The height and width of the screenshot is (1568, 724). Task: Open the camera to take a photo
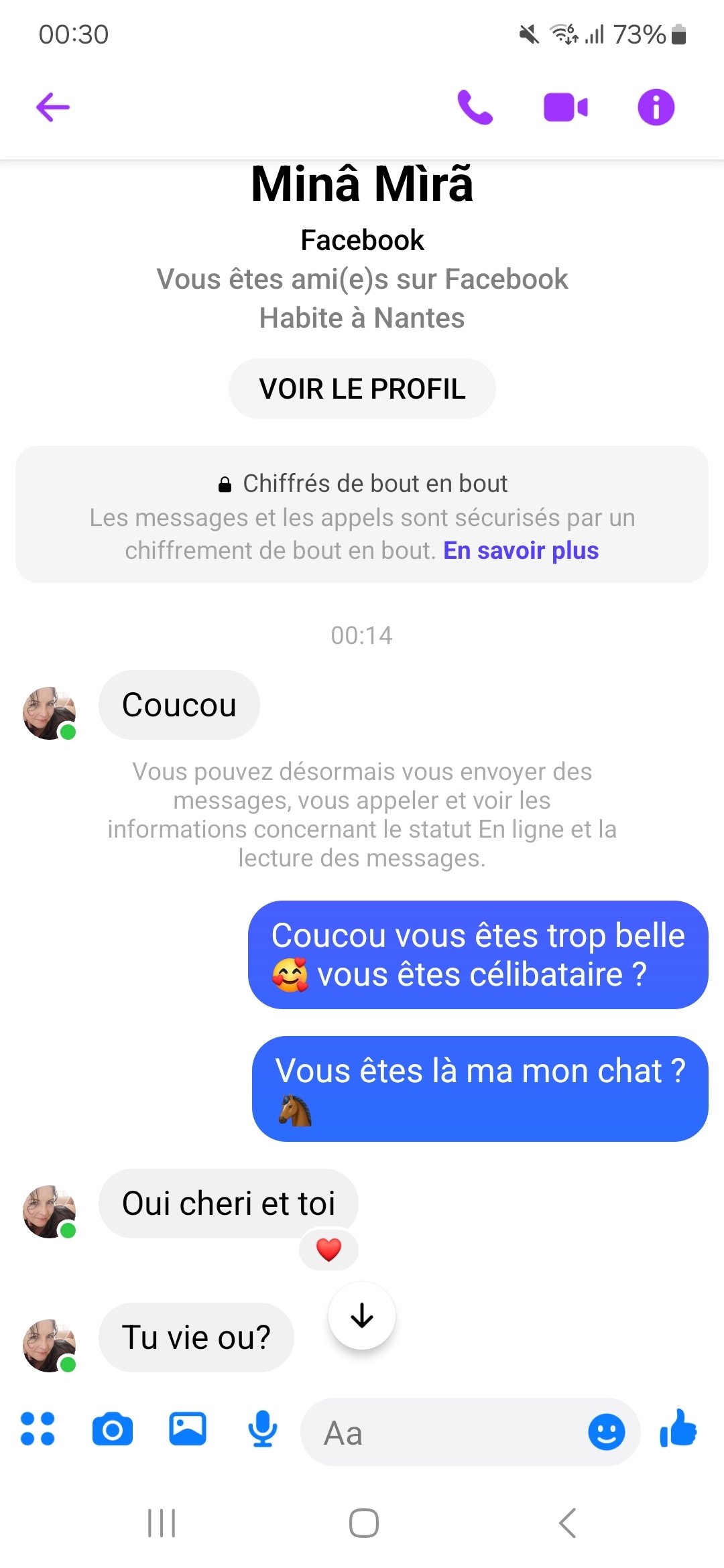pos(113,1429)
